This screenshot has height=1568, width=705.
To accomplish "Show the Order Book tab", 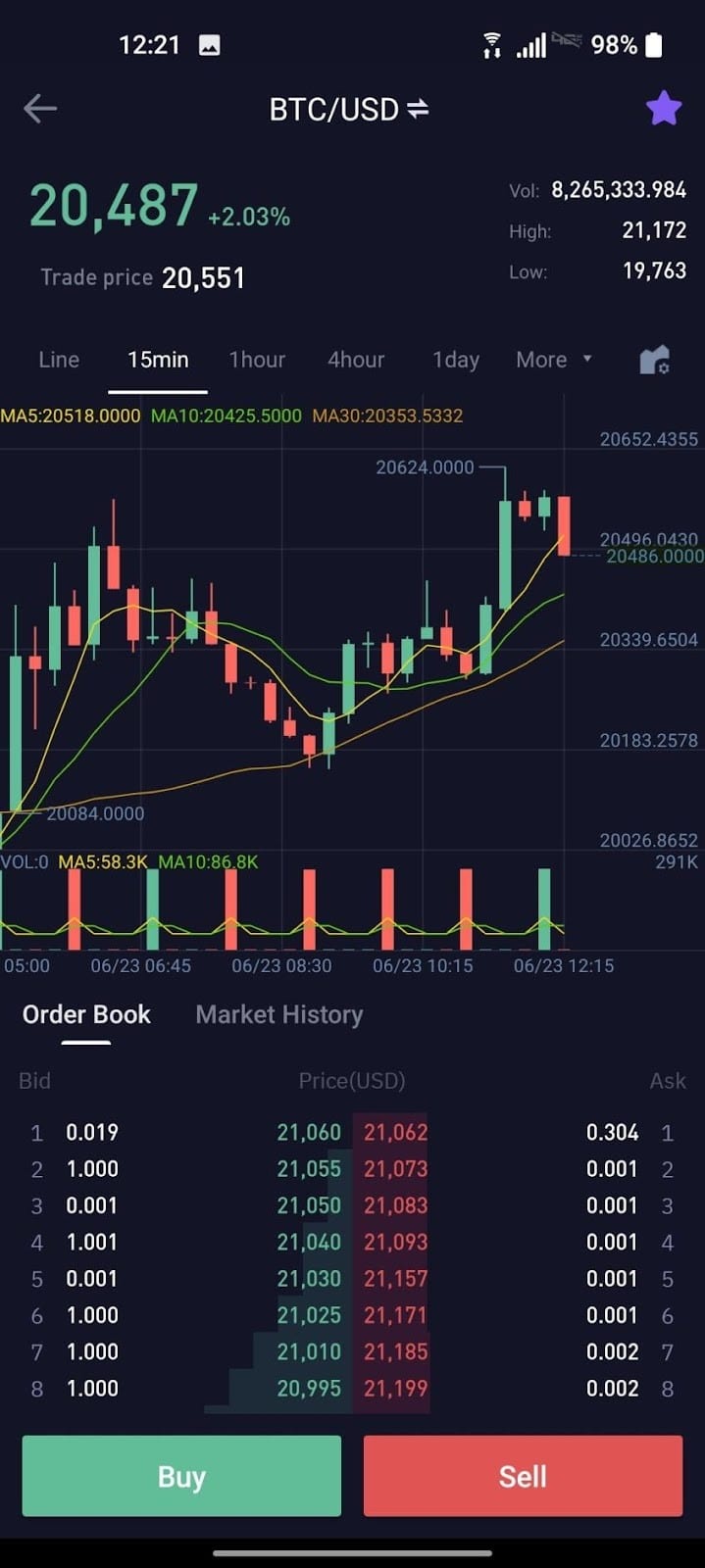I will coord(86,1014).
